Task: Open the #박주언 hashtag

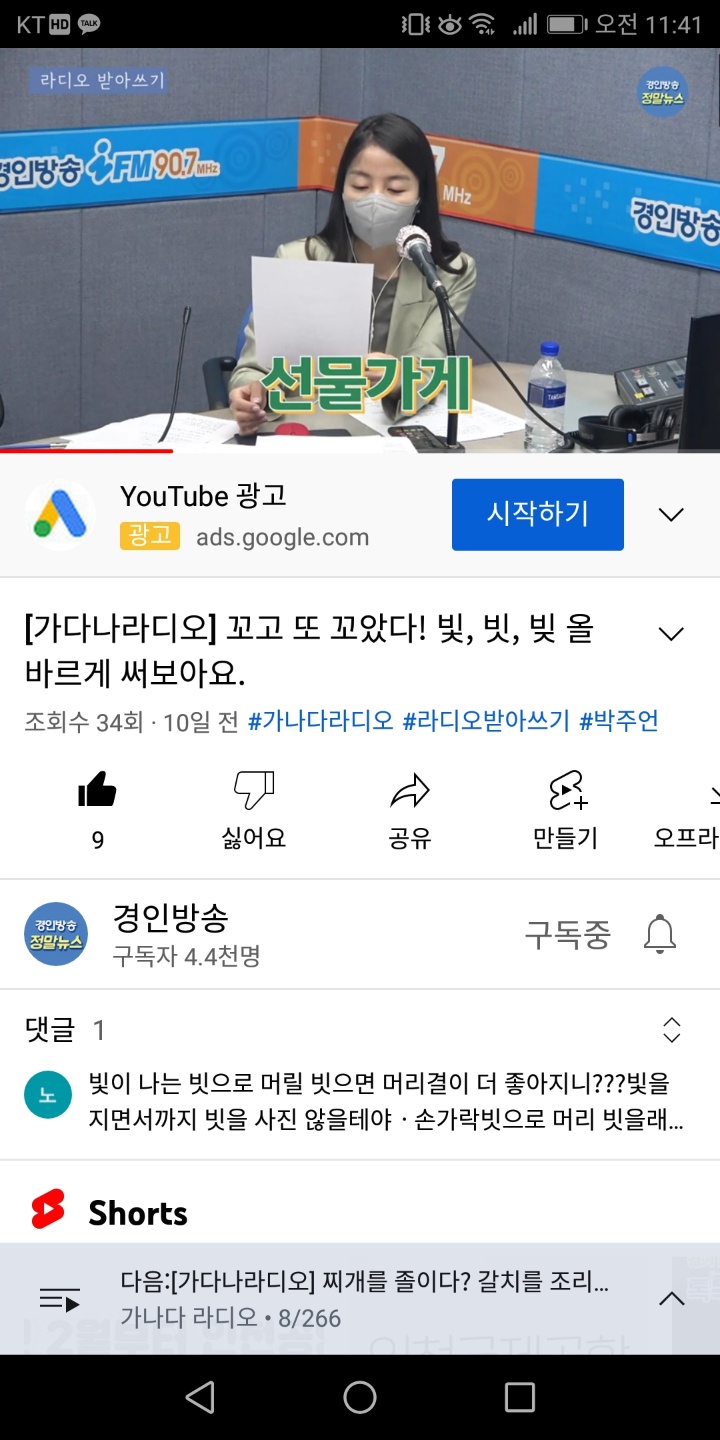Action: coord(619,721)
